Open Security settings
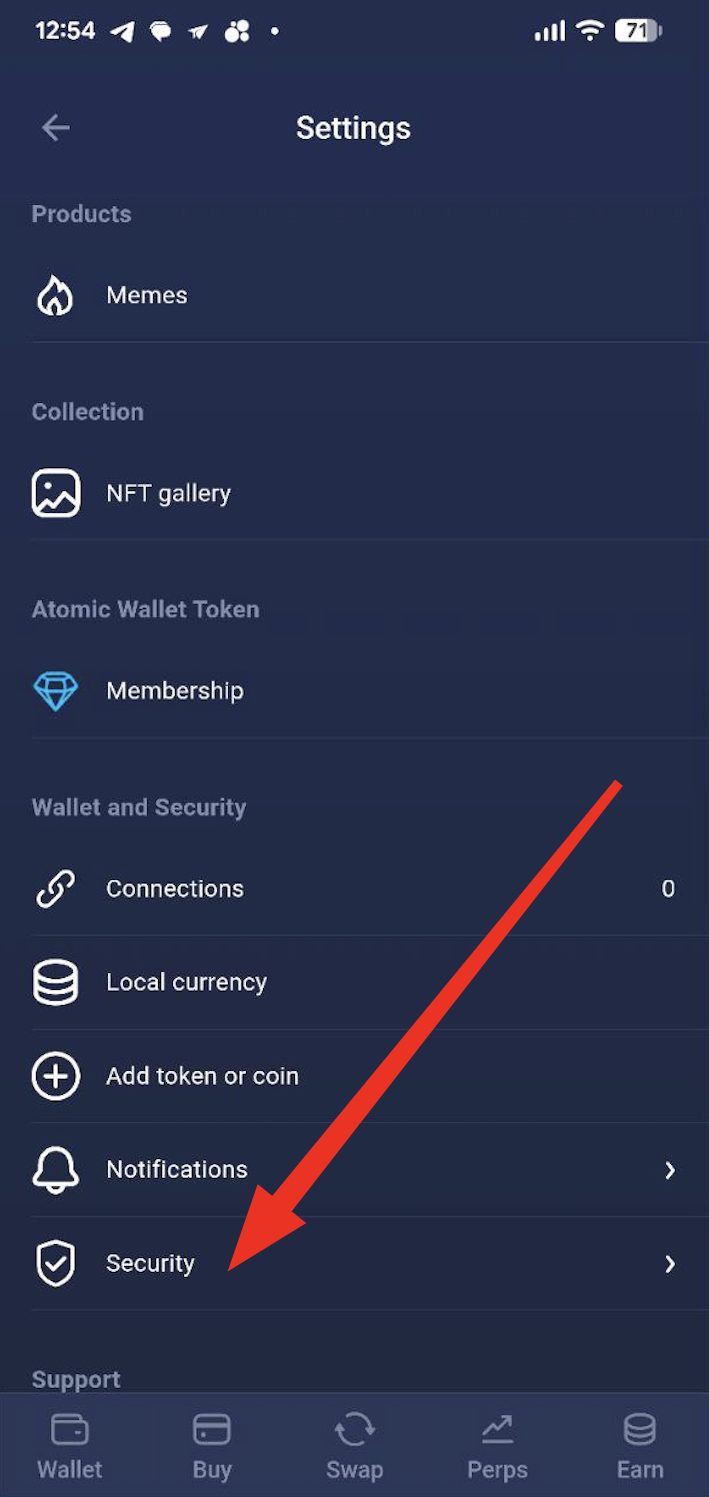 tap(150, 1264)
